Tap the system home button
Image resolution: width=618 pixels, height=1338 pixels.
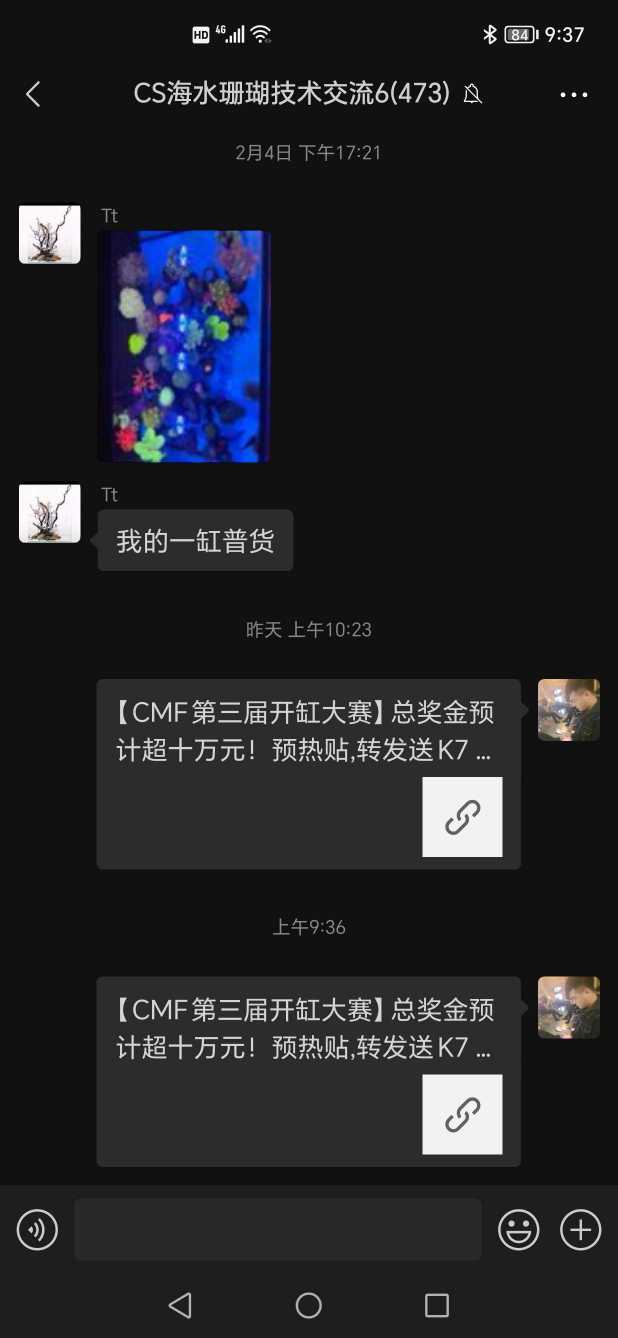pos(309,1305)
